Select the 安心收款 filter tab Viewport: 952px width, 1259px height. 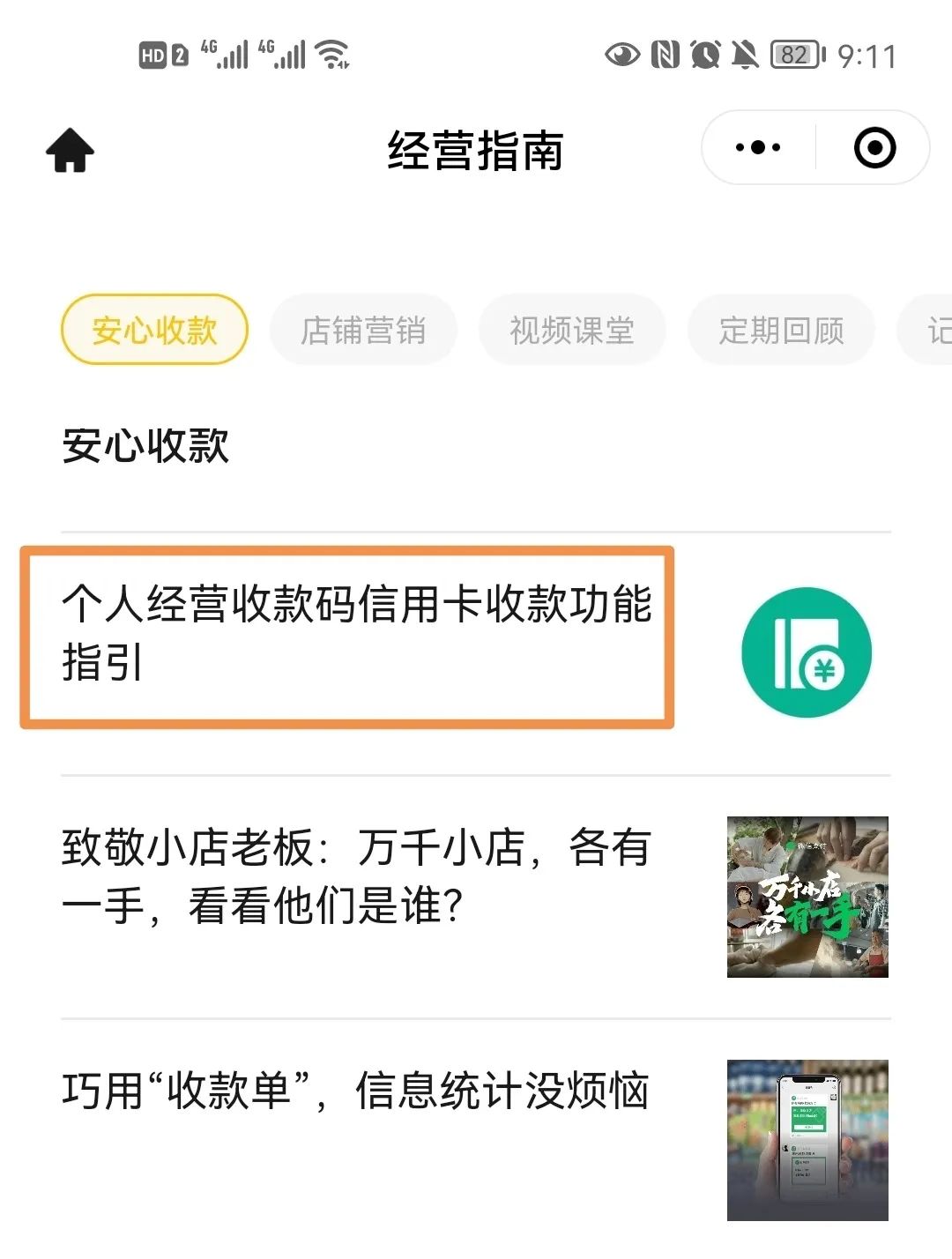(153, 328)
